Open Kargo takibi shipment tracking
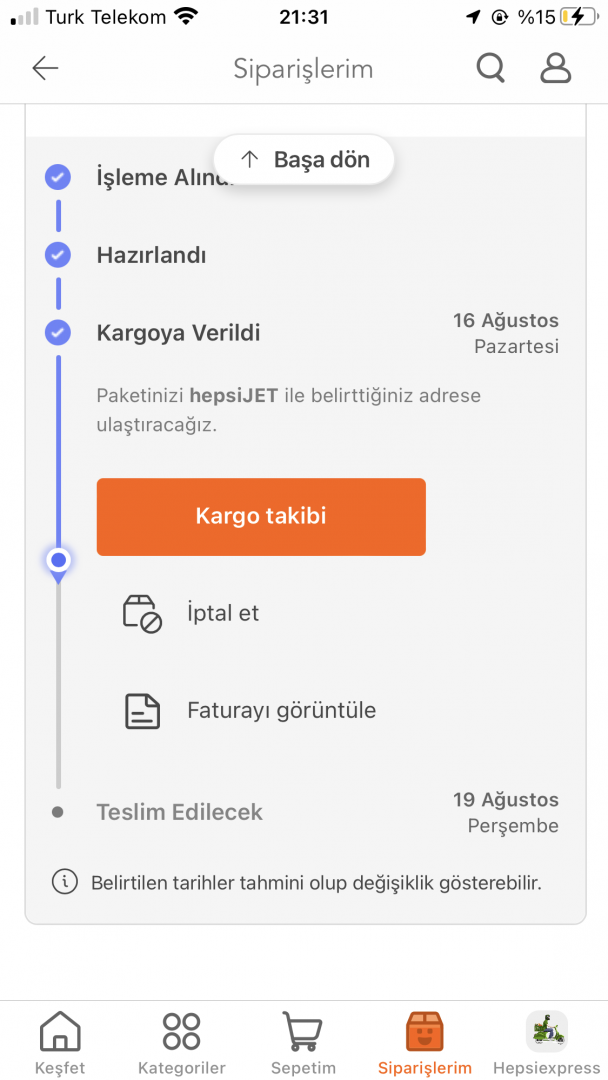 click(x=261, y=516)
